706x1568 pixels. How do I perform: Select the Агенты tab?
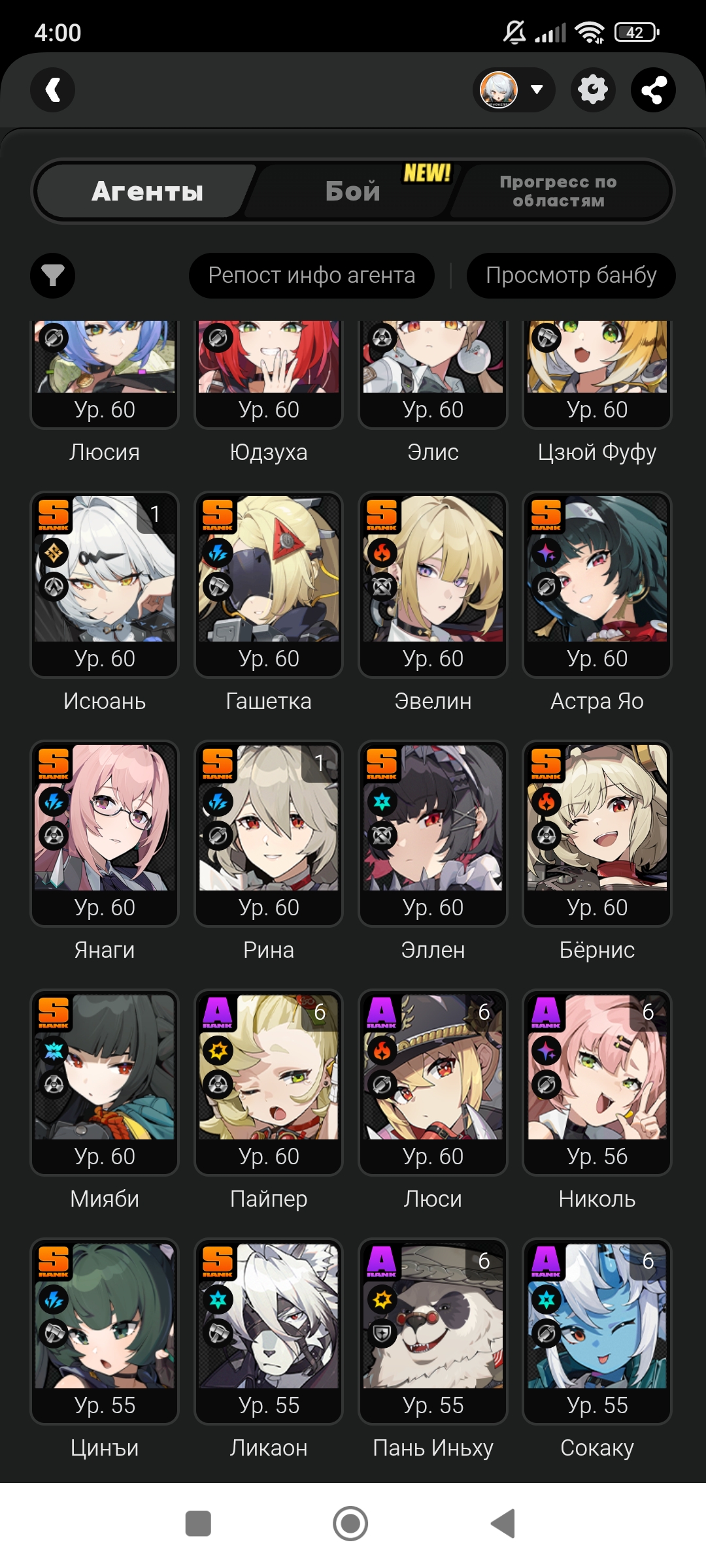147,191
